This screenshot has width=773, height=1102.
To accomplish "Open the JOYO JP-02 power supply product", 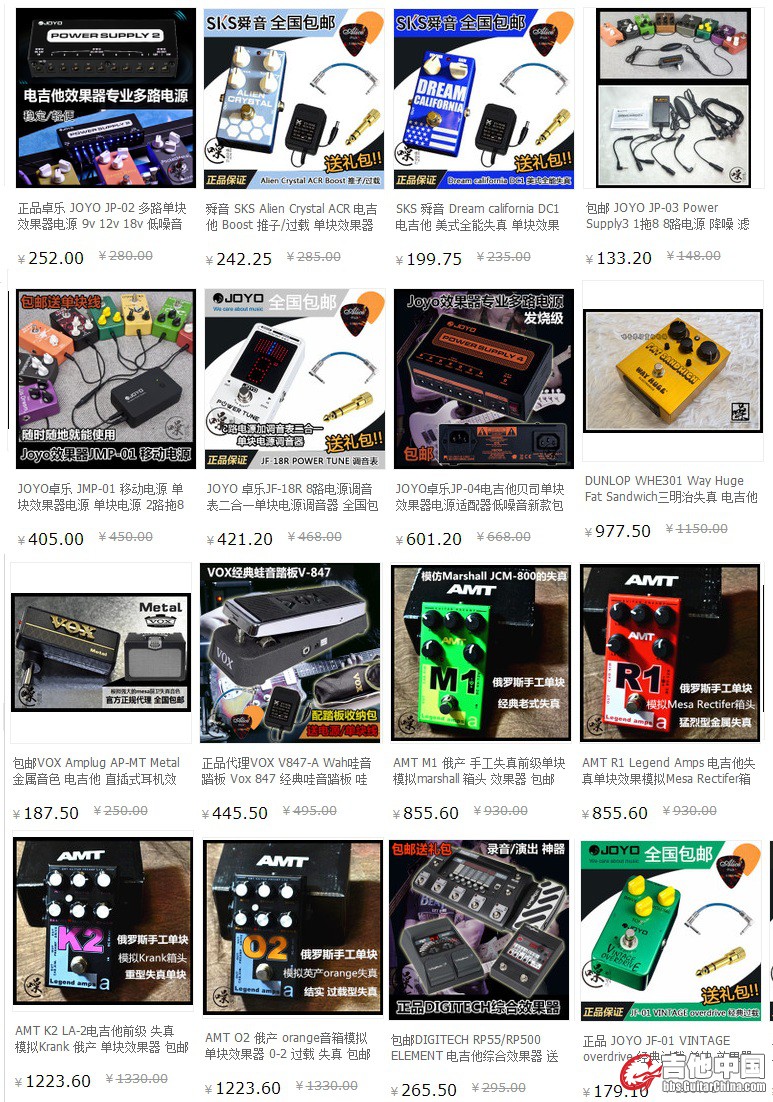I will [x=105, y=98].
